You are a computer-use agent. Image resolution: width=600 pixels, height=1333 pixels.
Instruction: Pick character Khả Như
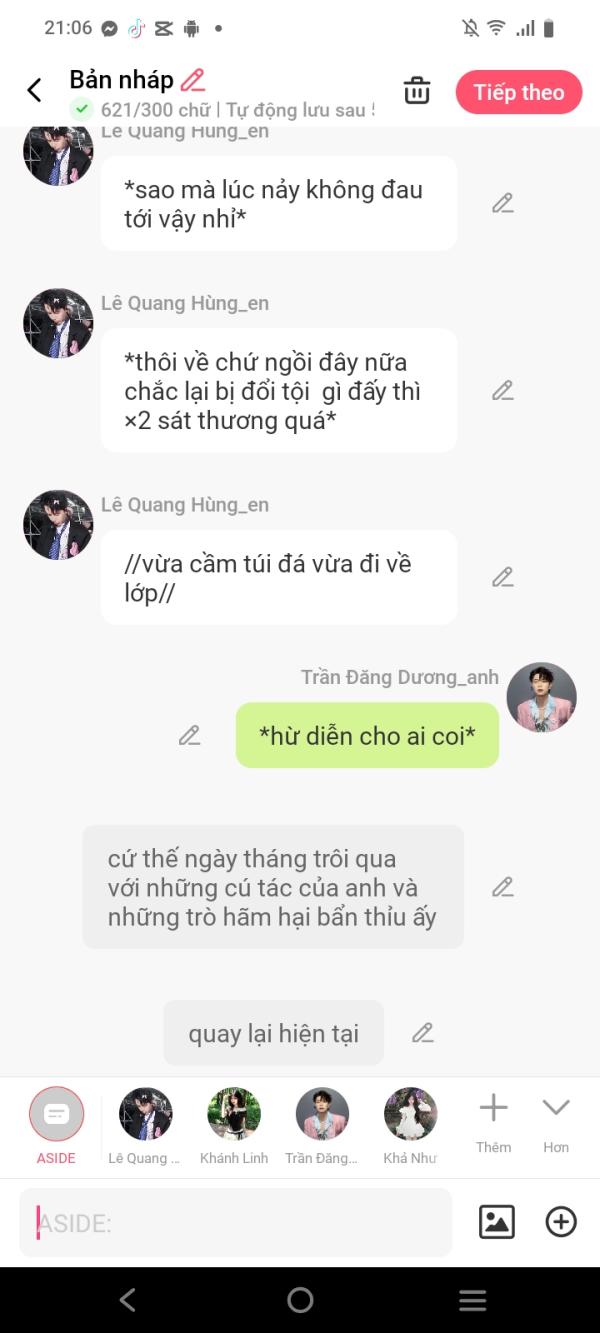pos(410,1125)
